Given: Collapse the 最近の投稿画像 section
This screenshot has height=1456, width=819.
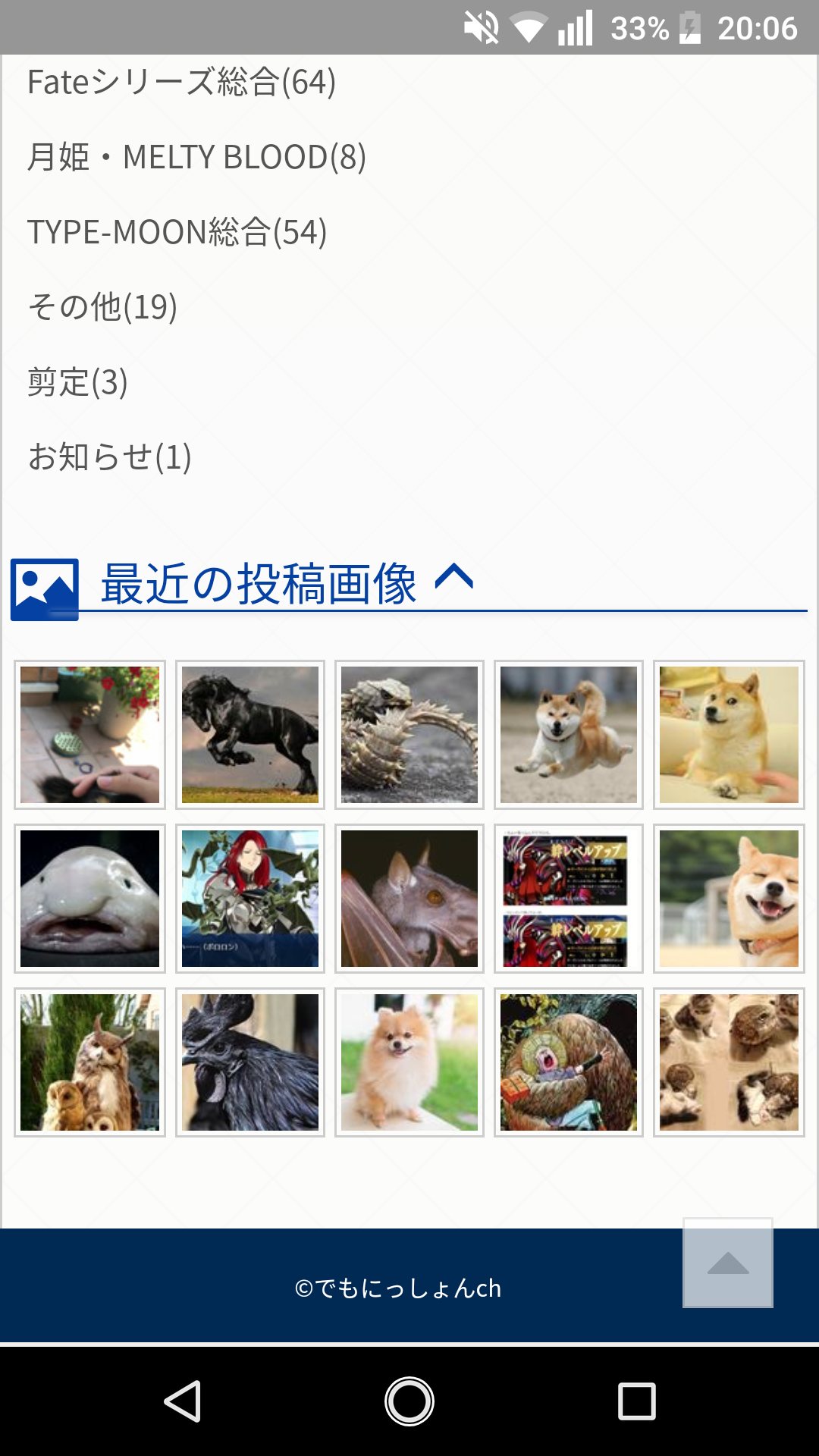Looking at the screenshot, I should point(454,578).
